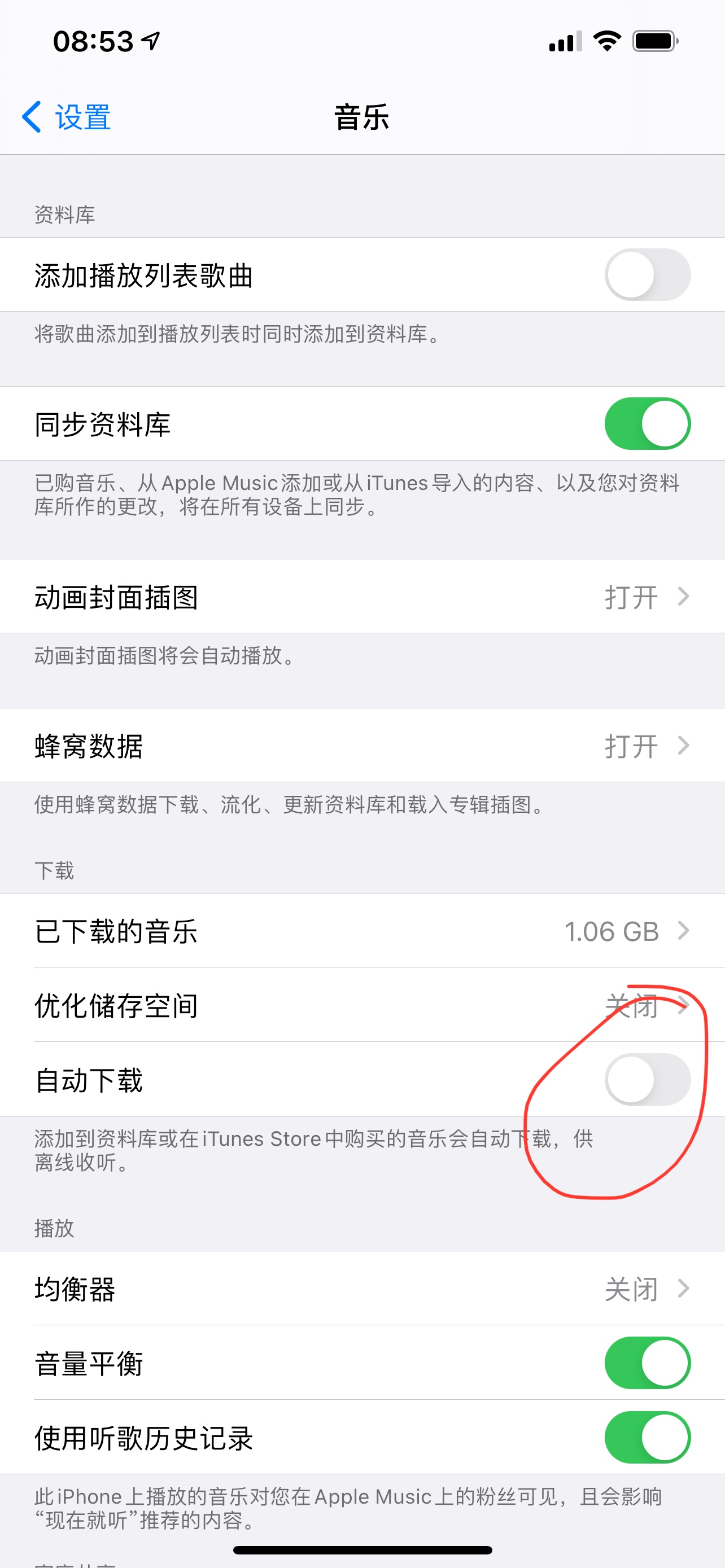Screen dimensions: 725x1568
Task: Open 动画封面插图 settings
Action: [x=362, y=597]
